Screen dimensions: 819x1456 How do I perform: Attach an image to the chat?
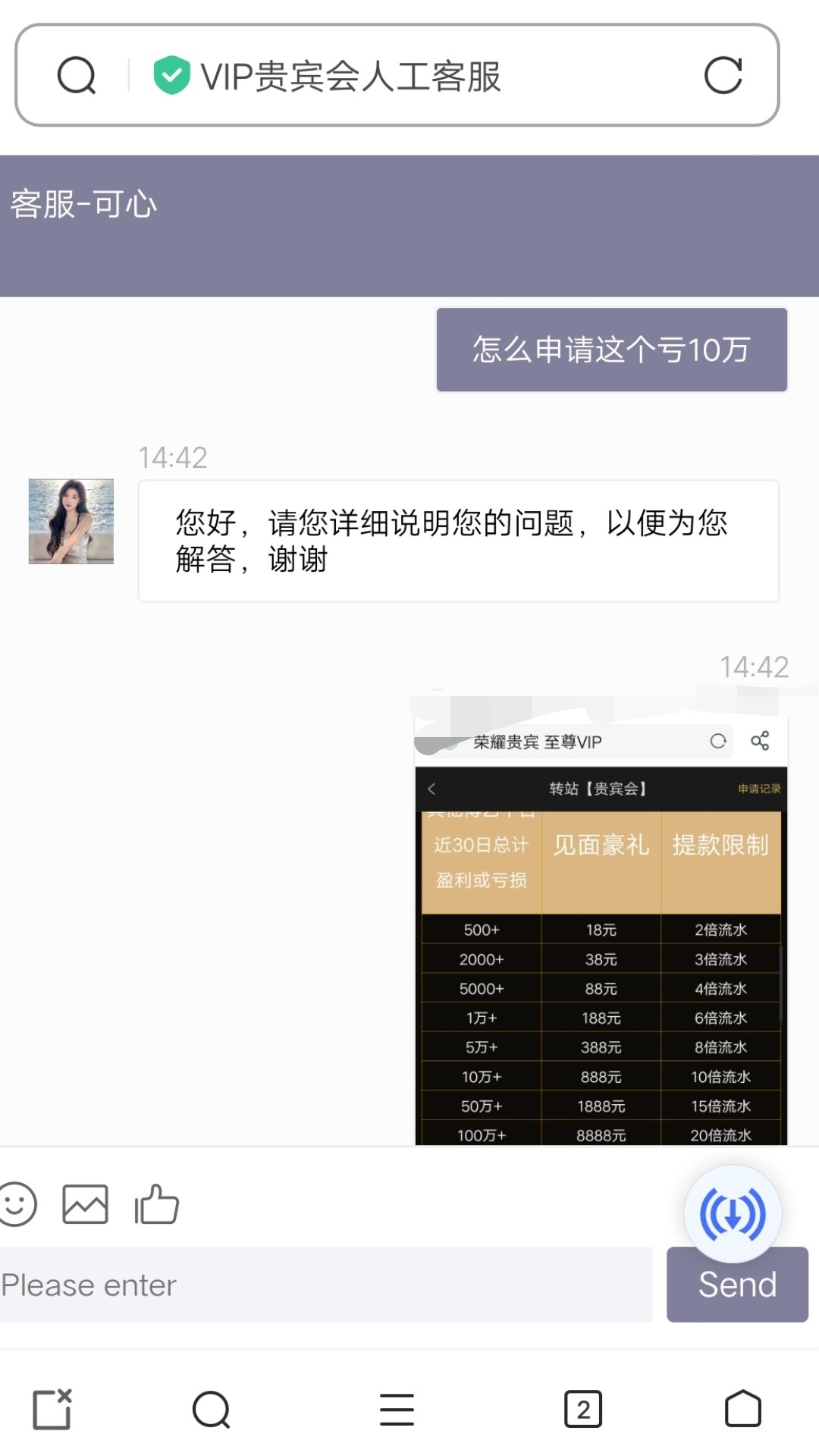85,1203
